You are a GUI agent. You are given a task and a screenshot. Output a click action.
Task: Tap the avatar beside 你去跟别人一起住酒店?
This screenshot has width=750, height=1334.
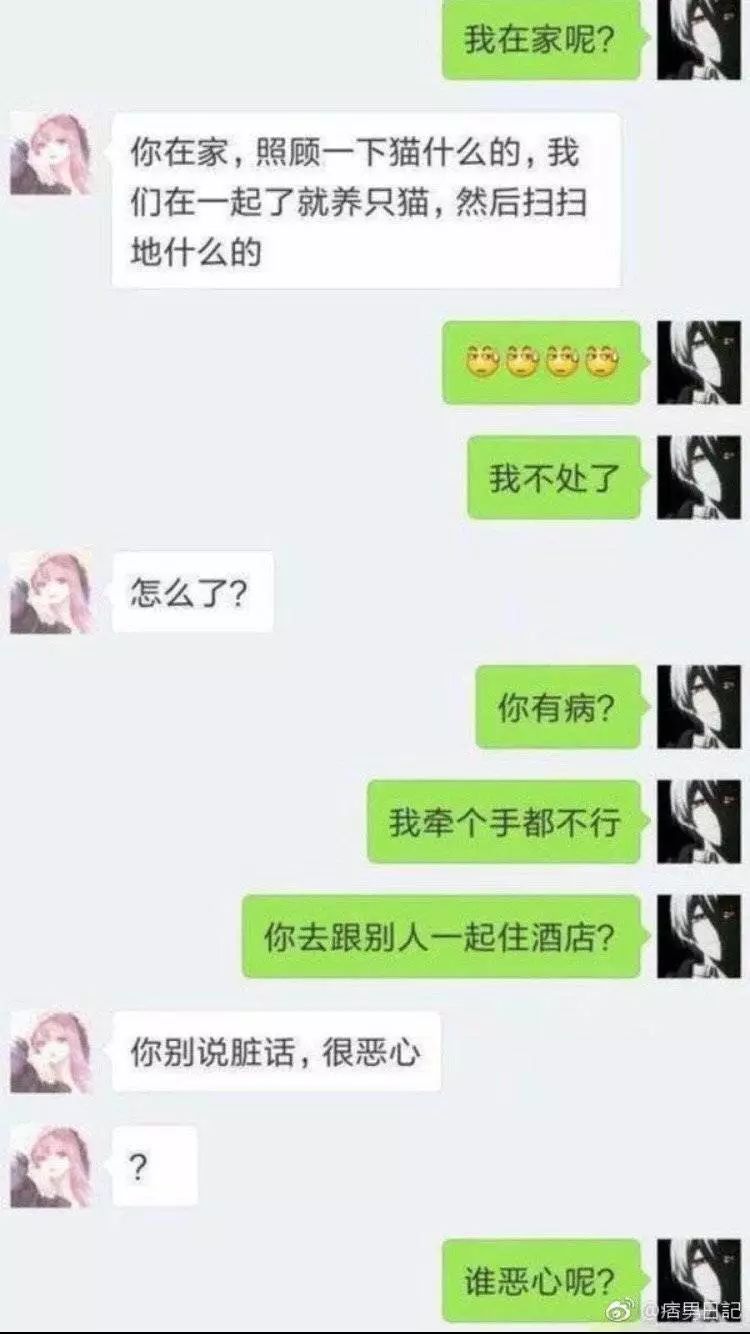699,936
